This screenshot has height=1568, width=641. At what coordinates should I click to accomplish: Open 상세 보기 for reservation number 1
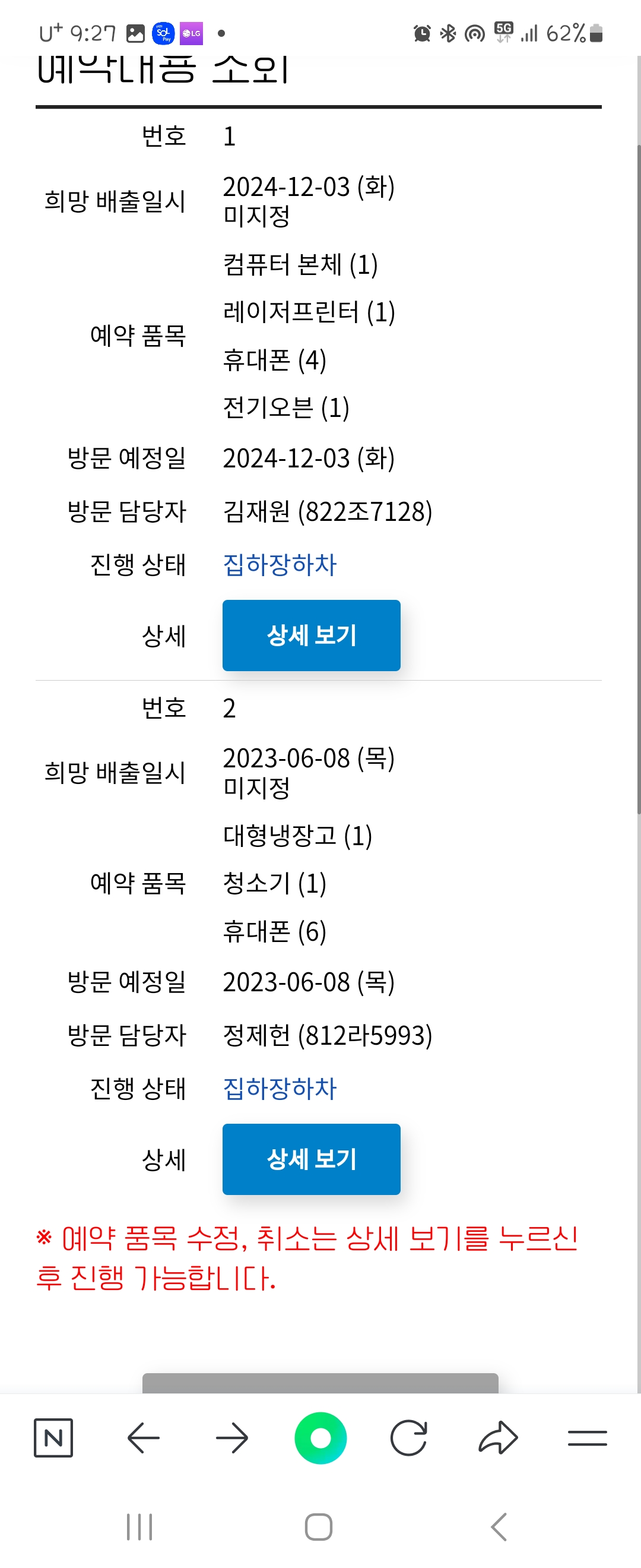(x=311, y=635)
